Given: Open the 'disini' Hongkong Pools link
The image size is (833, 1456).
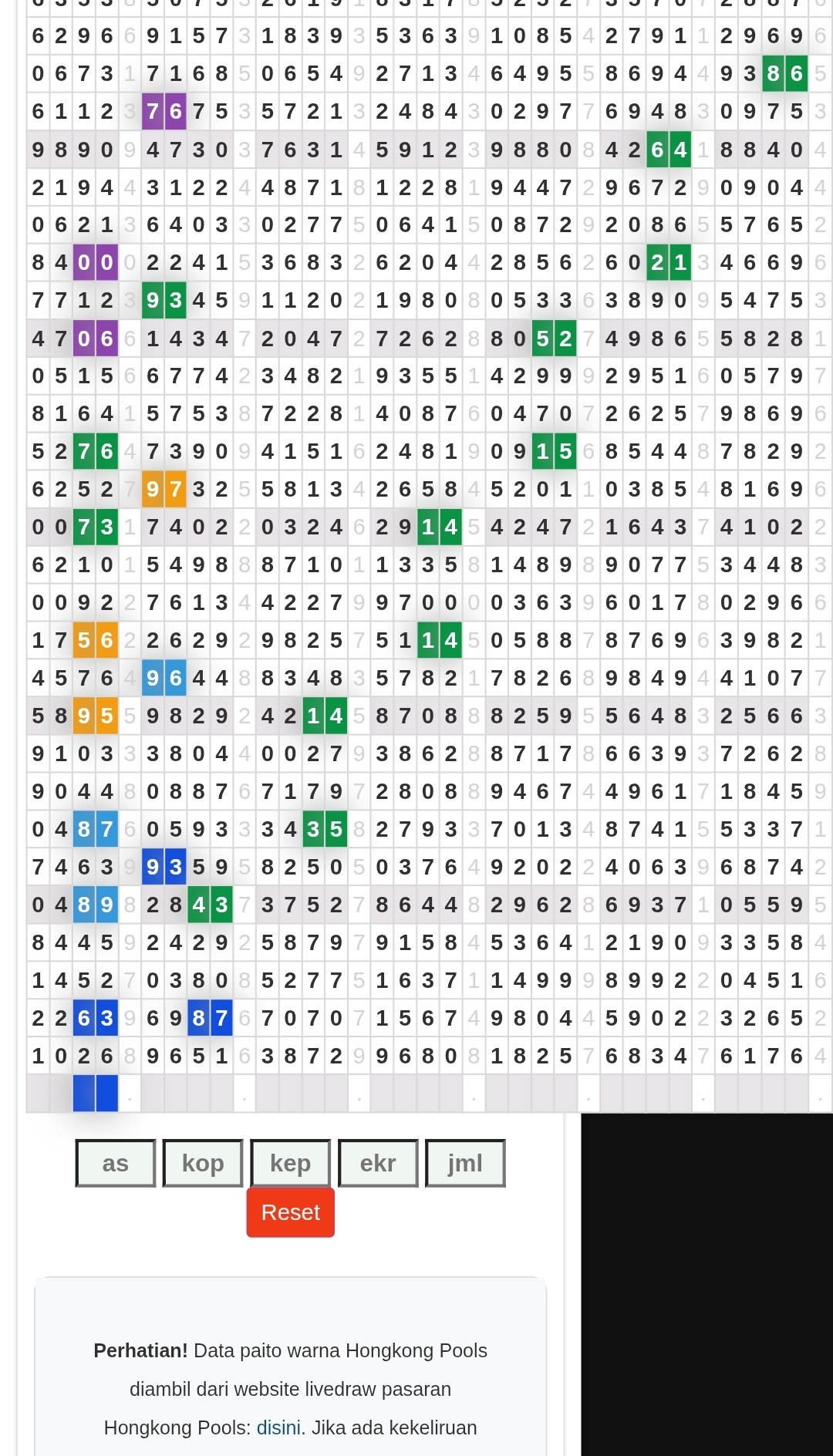Looking at the screenshot, I should tap(278, 1427).
